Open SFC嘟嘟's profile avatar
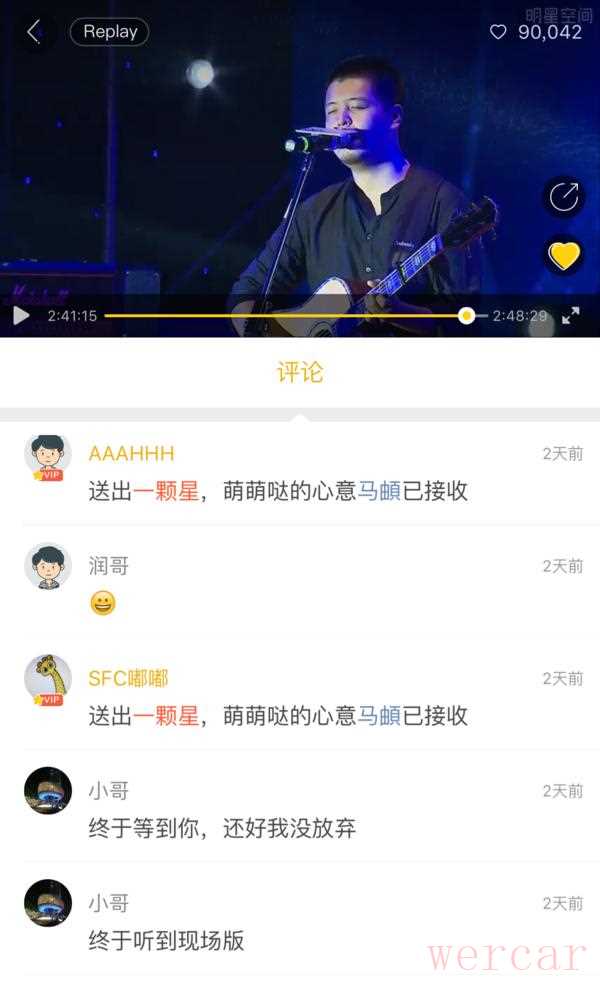 [x=48, y=680]
